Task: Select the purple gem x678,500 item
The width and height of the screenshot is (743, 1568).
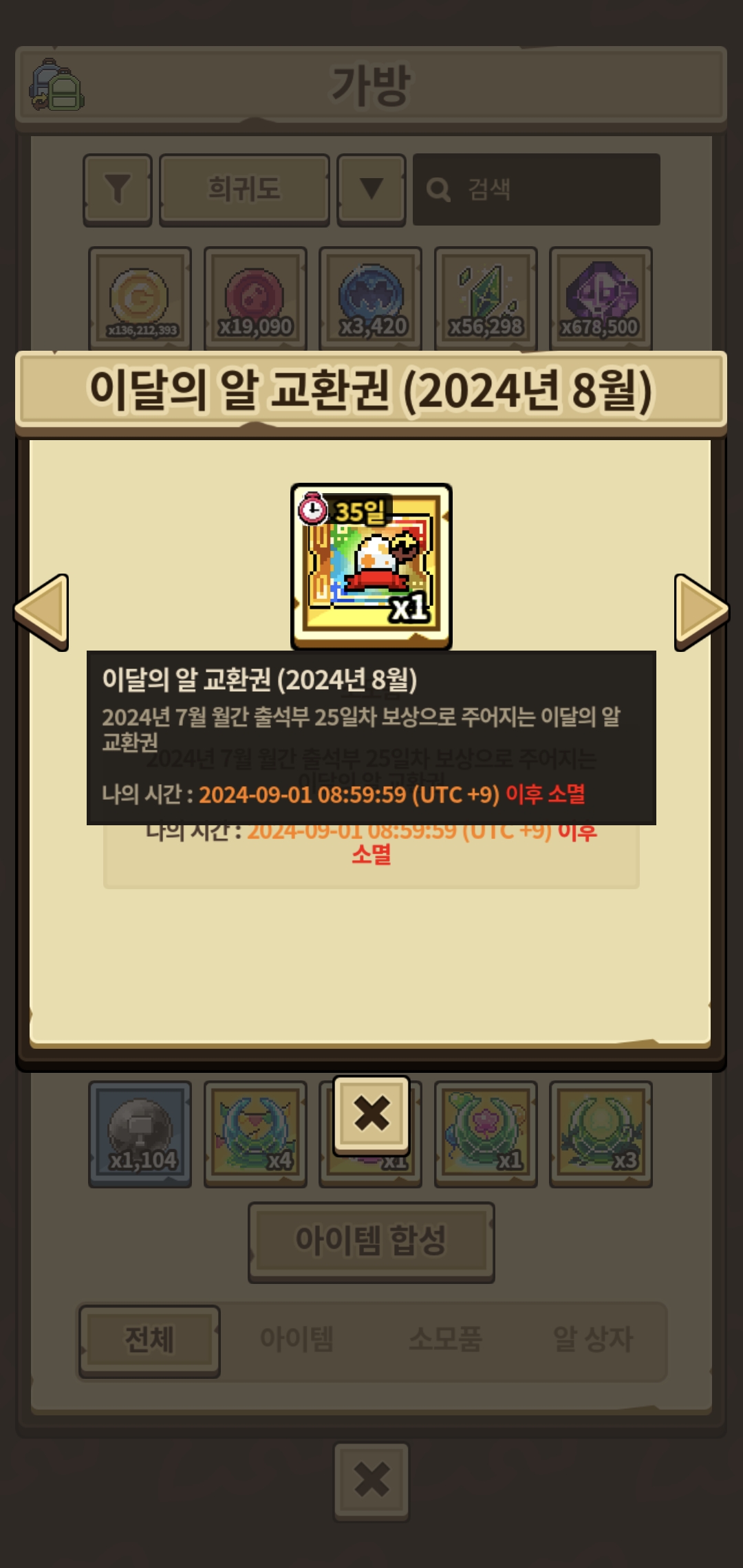Action: pos(601,298)
